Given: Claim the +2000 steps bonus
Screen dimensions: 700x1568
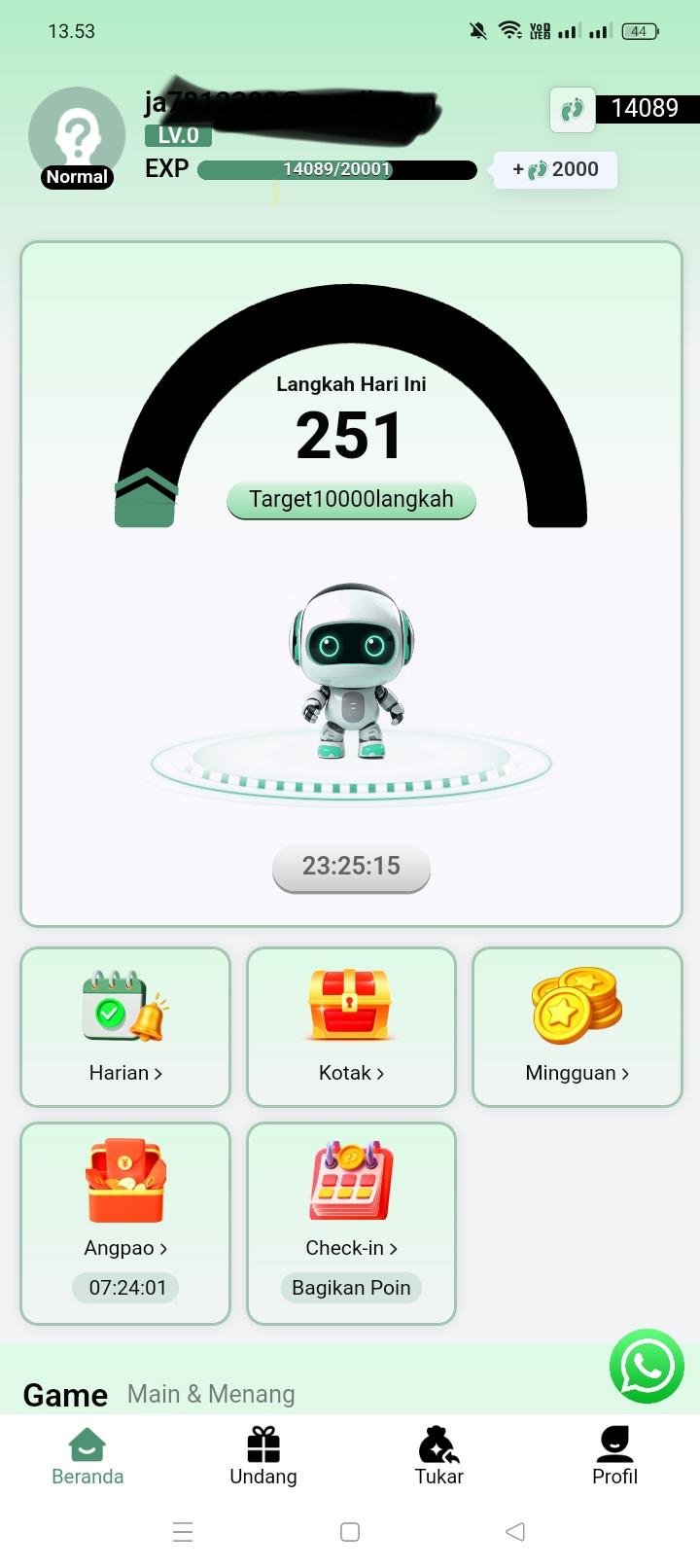Looking at the screenshot, I should (555, 169).
